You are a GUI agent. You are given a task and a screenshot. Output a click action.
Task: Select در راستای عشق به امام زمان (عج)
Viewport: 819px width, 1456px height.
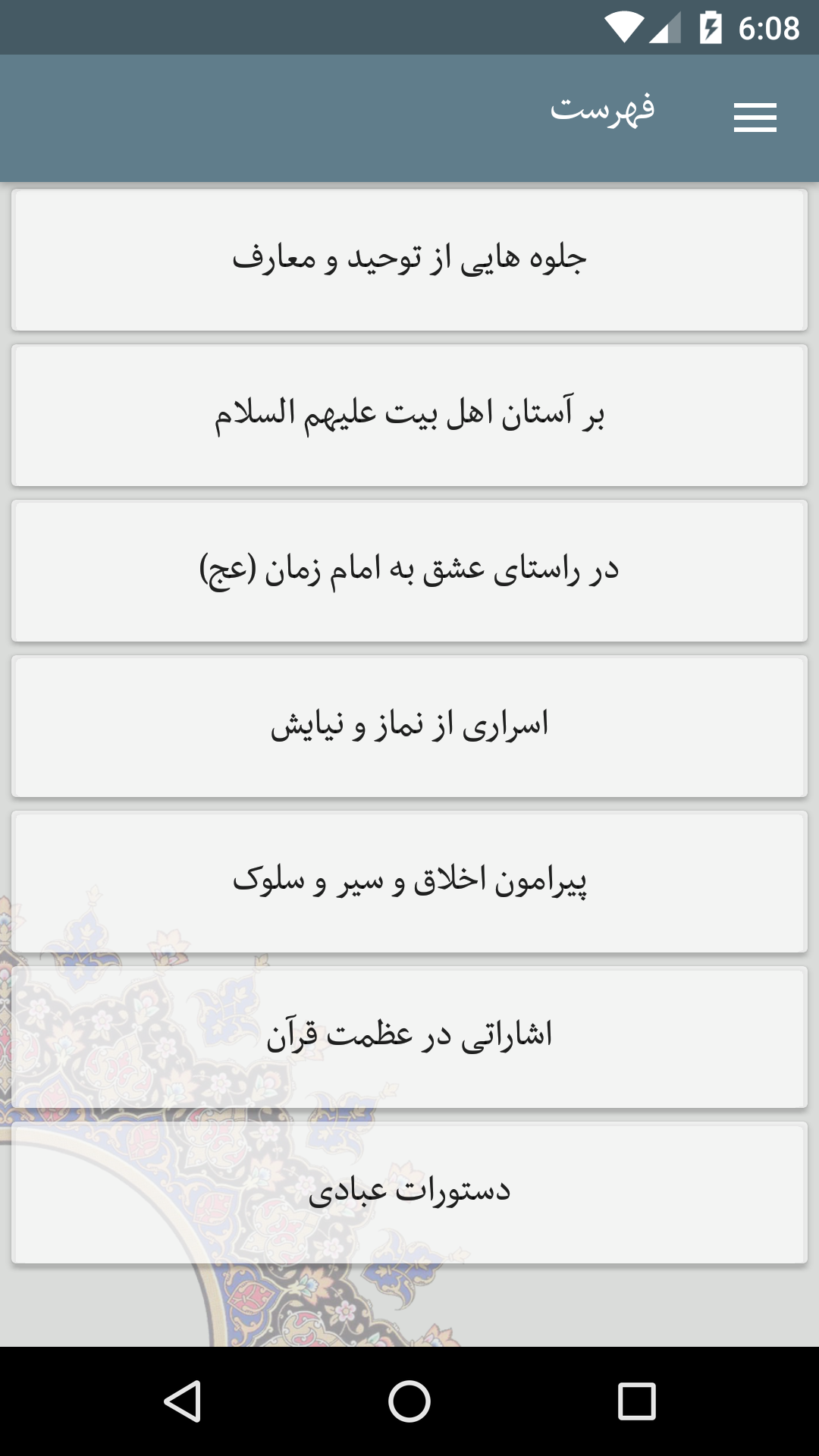(409, 571)
